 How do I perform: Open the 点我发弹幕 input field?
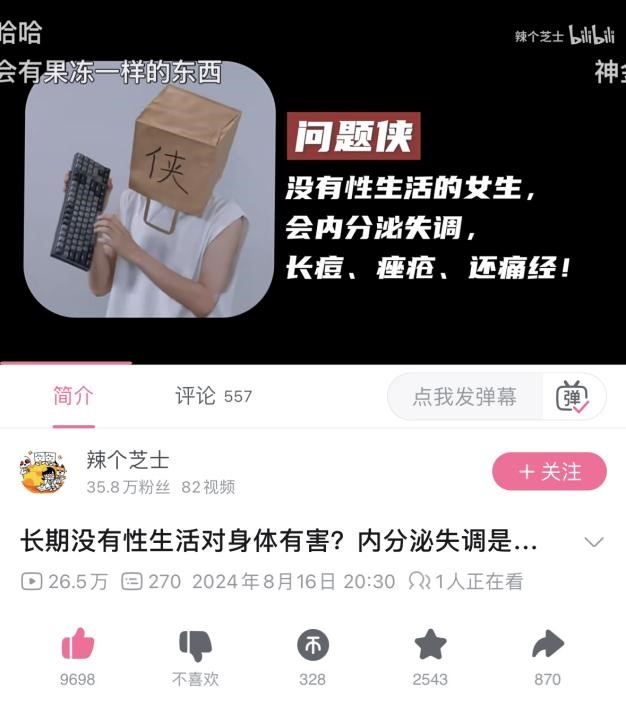(x=465, y=397)
